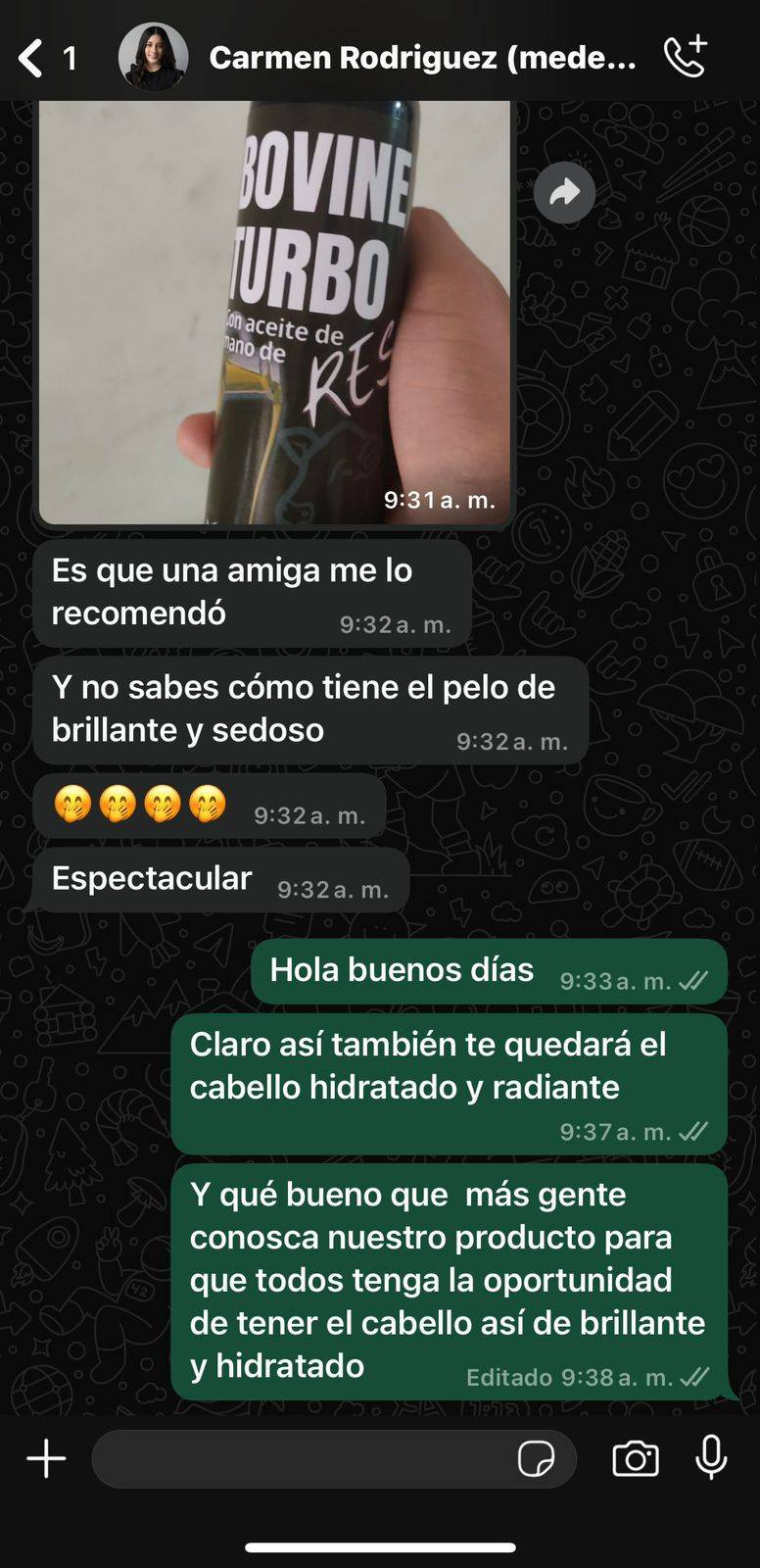Open Carmen Rodriguez's profile picture

(153, 58)
